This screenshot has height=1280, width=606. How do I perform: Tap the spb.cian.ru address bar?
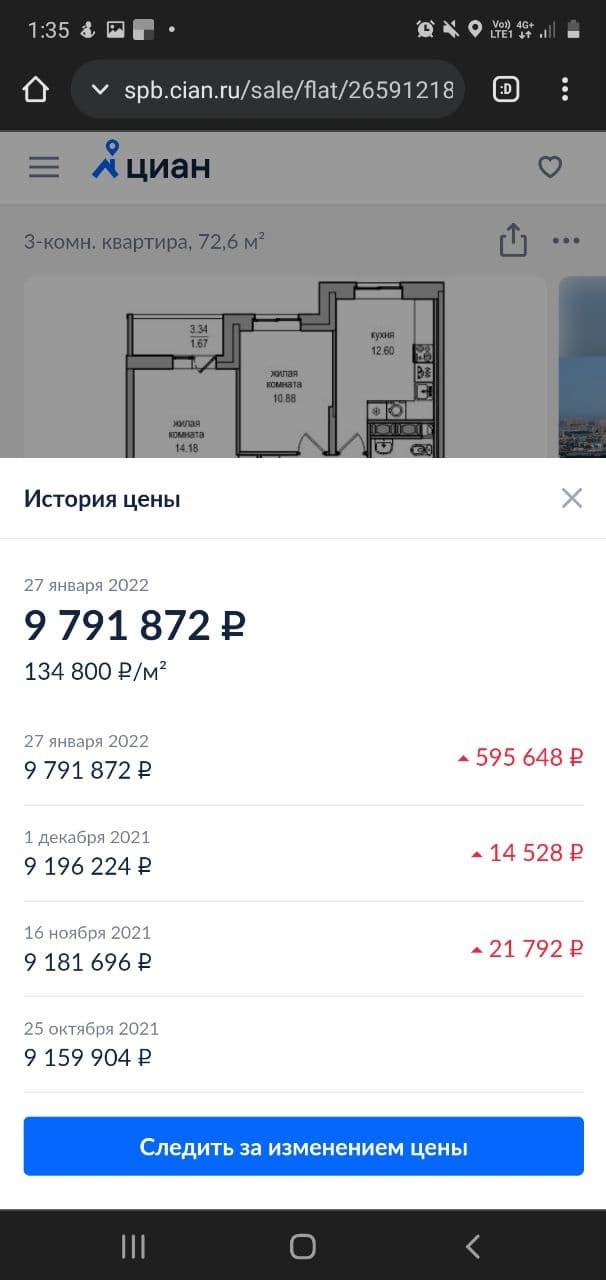point(271,90)
